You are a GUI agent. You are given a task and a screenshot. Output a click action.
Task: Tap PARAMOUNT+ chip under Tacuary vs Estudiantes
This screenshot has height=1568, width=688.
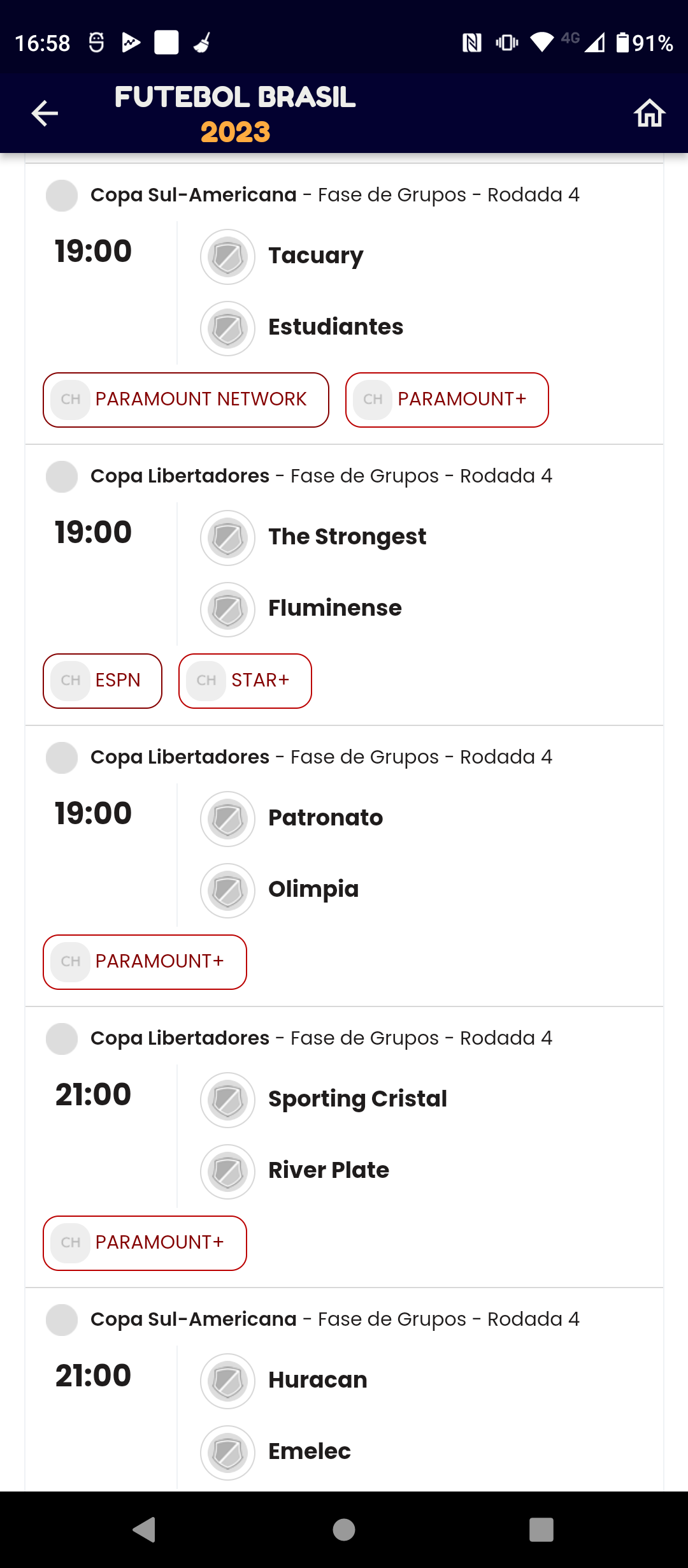click(x=447, y=400)
